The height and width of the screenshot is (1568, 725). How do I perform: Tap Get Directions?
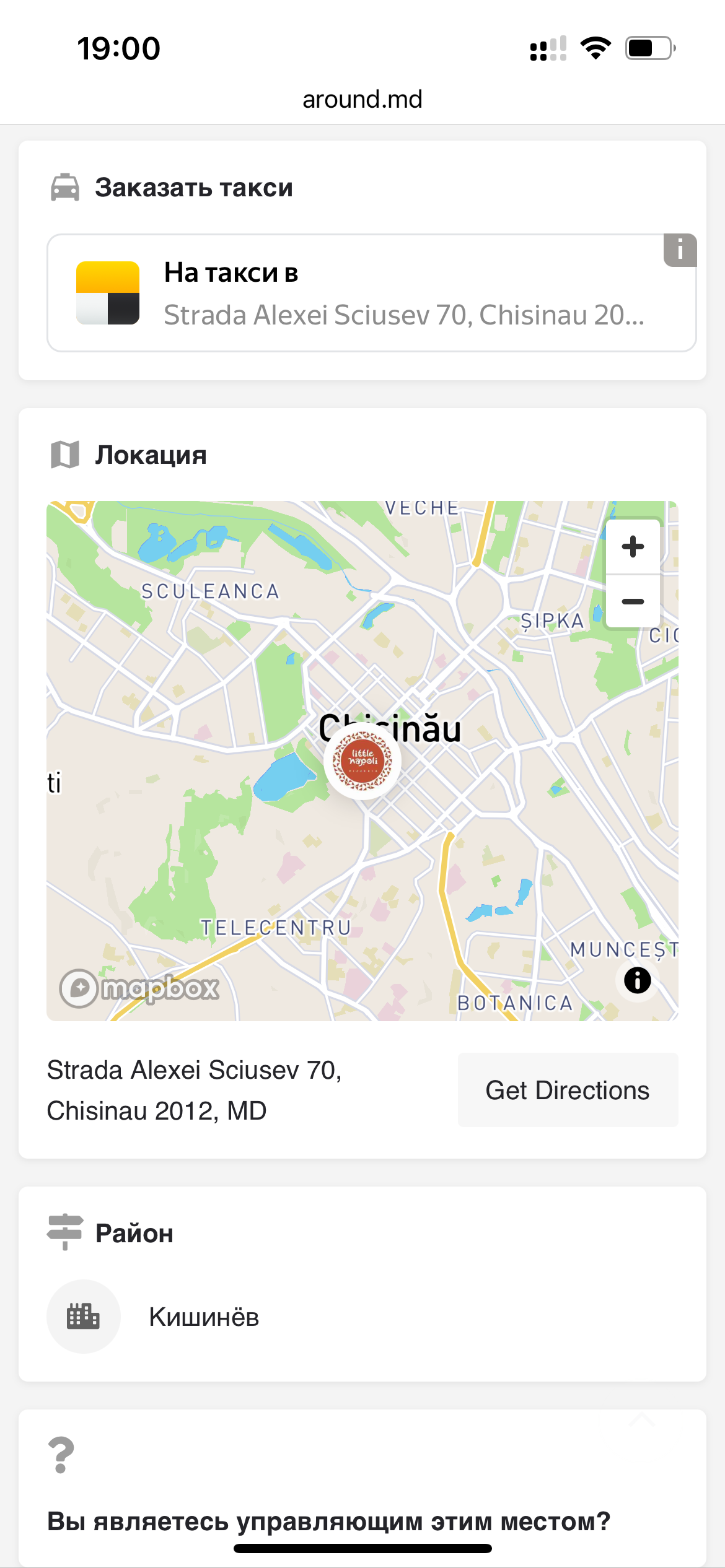point(568,1090)
